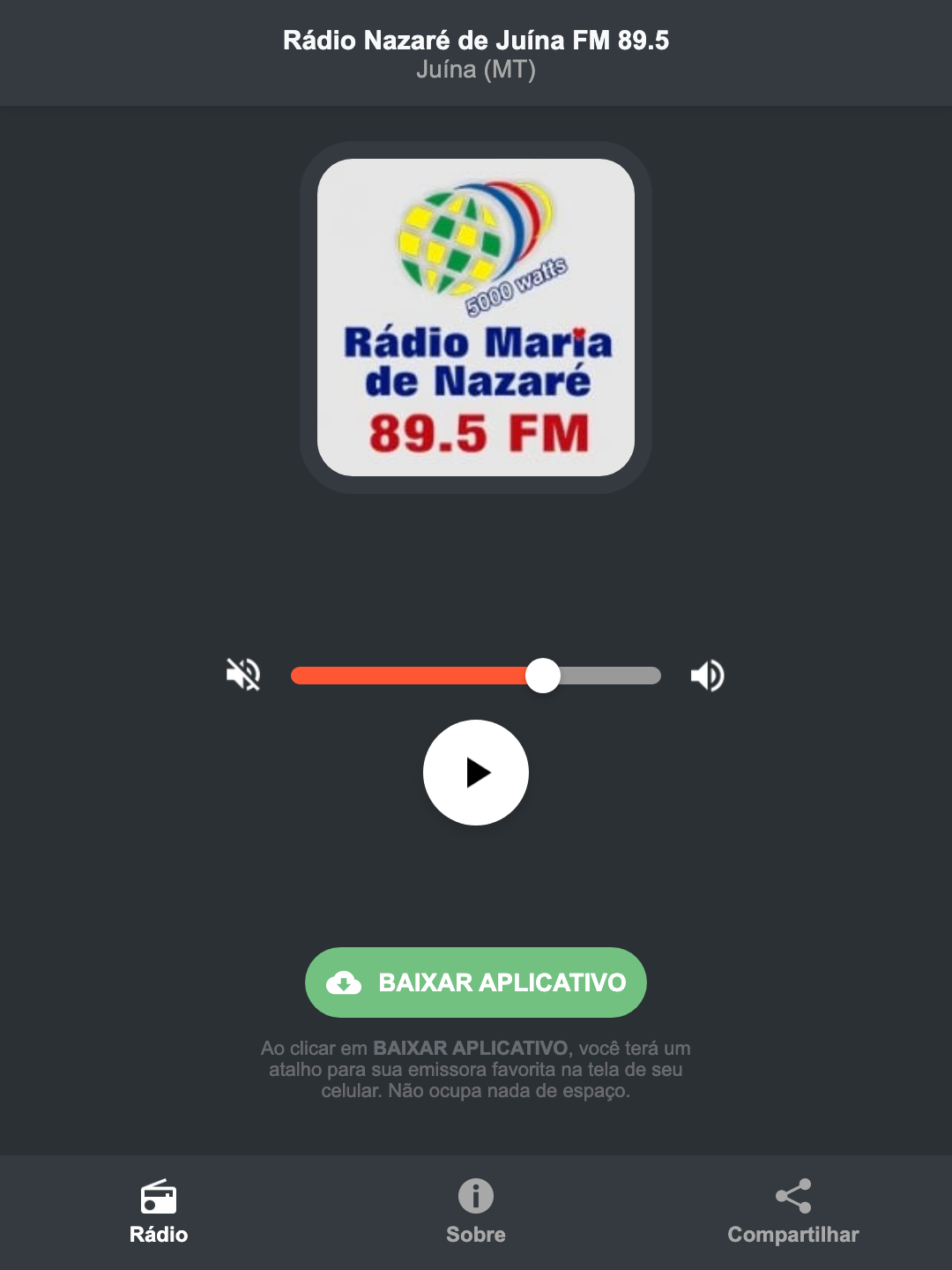Tap the Sobre info icon
Screen dimensions: 952x1270
tap(475, 1197)
